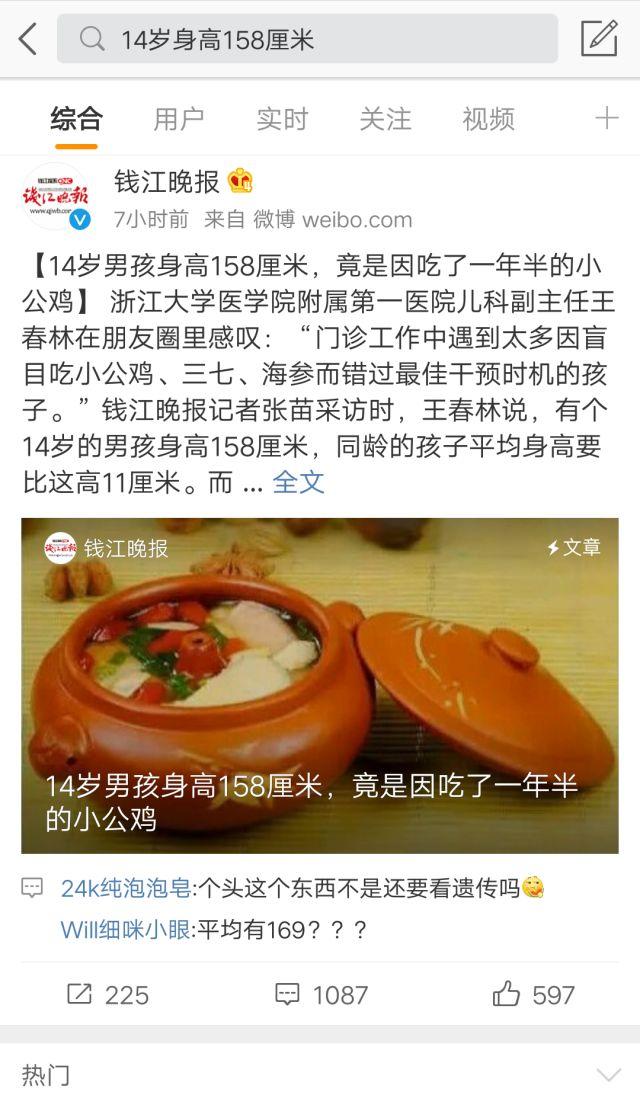Expand the post via 全文 link
This screenshot has height=1095, width=640.
point(299,482)
